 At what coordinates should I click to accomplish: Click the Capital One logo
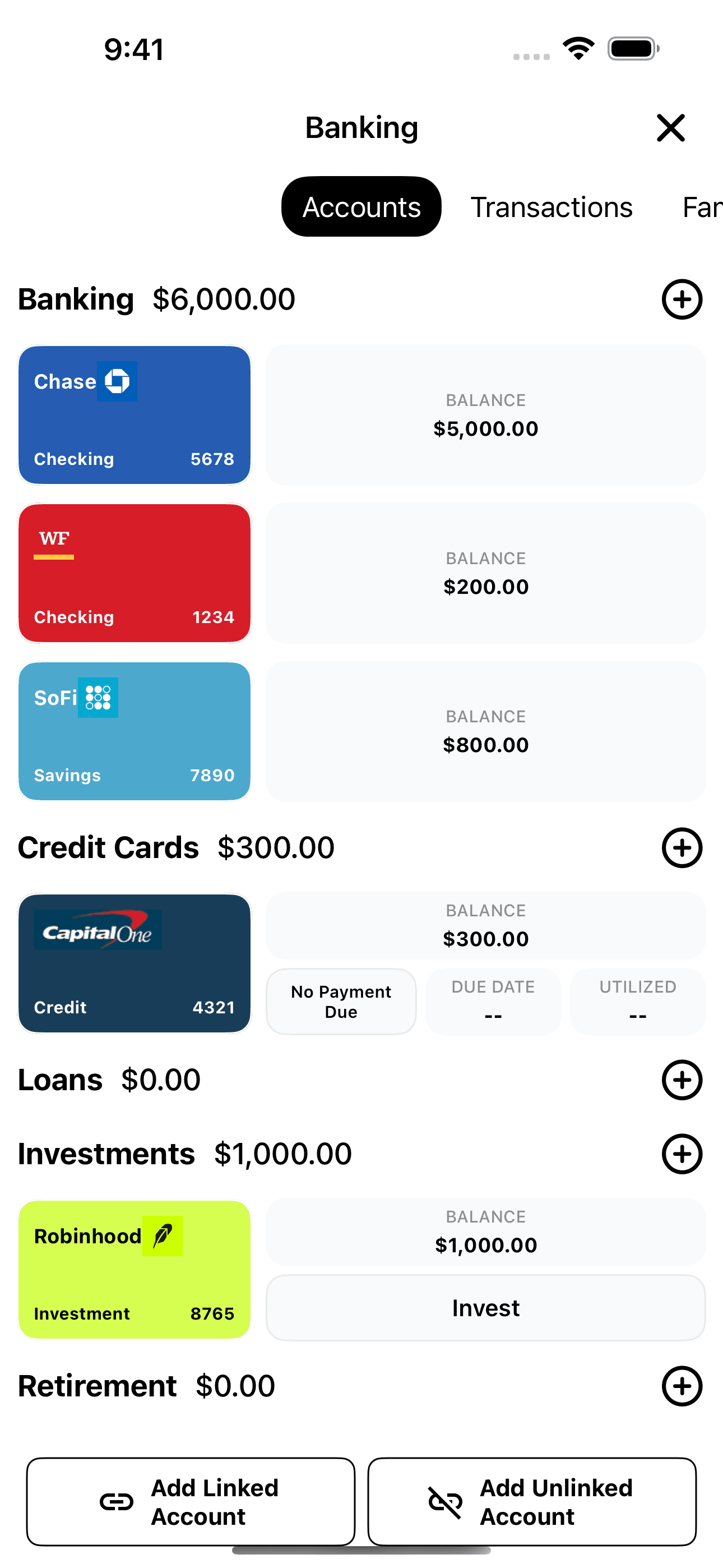point(98,929)
